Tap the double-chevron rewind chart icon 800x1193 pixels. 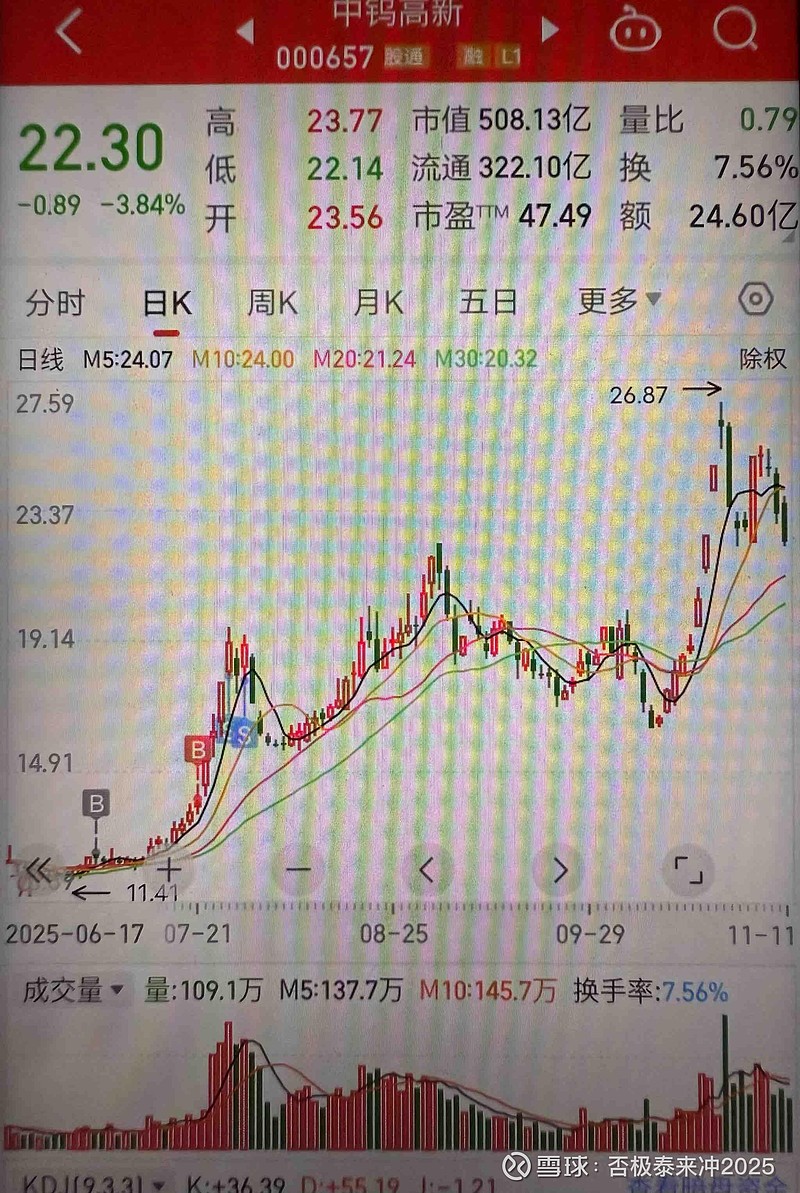pyautogui.click(x=38, y=869)
